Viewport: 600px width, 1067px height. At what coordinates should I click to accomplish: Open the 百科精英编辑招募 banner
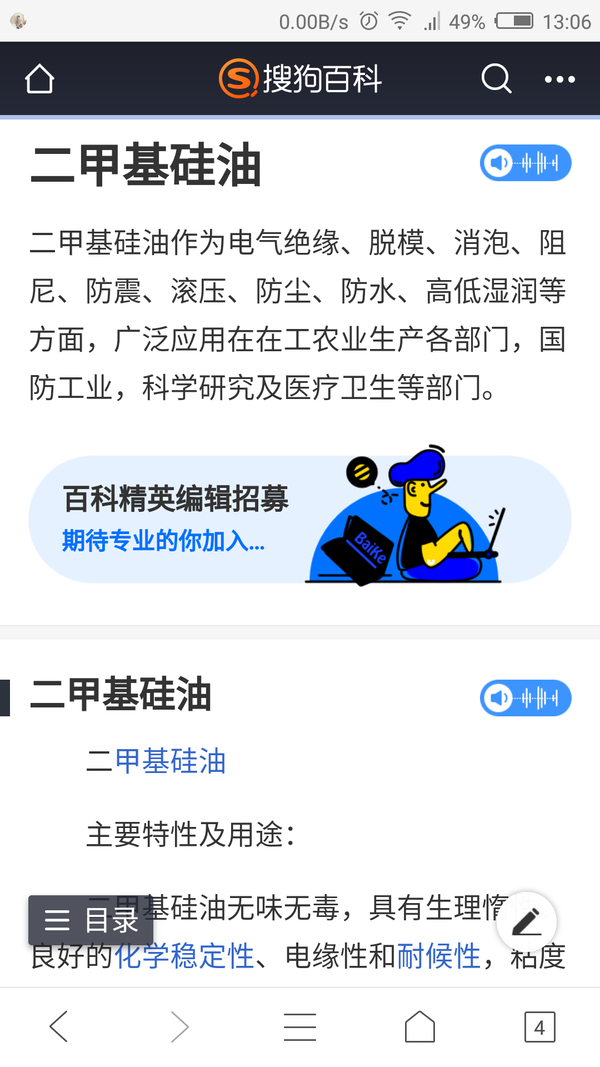(x=299, y=519)
